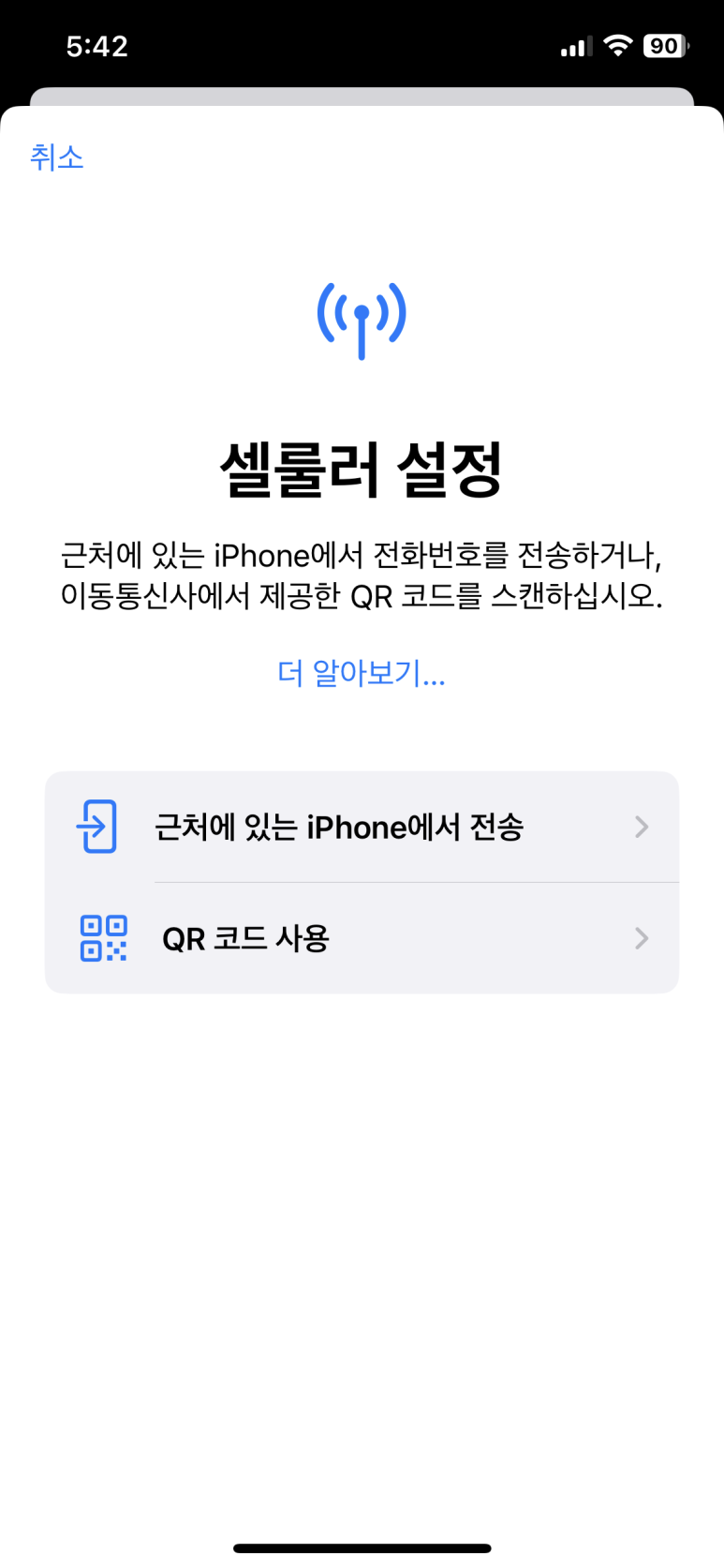The width and height of the screenshot is (724, 1568).
Task: Tap 취소 to cancel cellular setup
Action: (57, 157)
